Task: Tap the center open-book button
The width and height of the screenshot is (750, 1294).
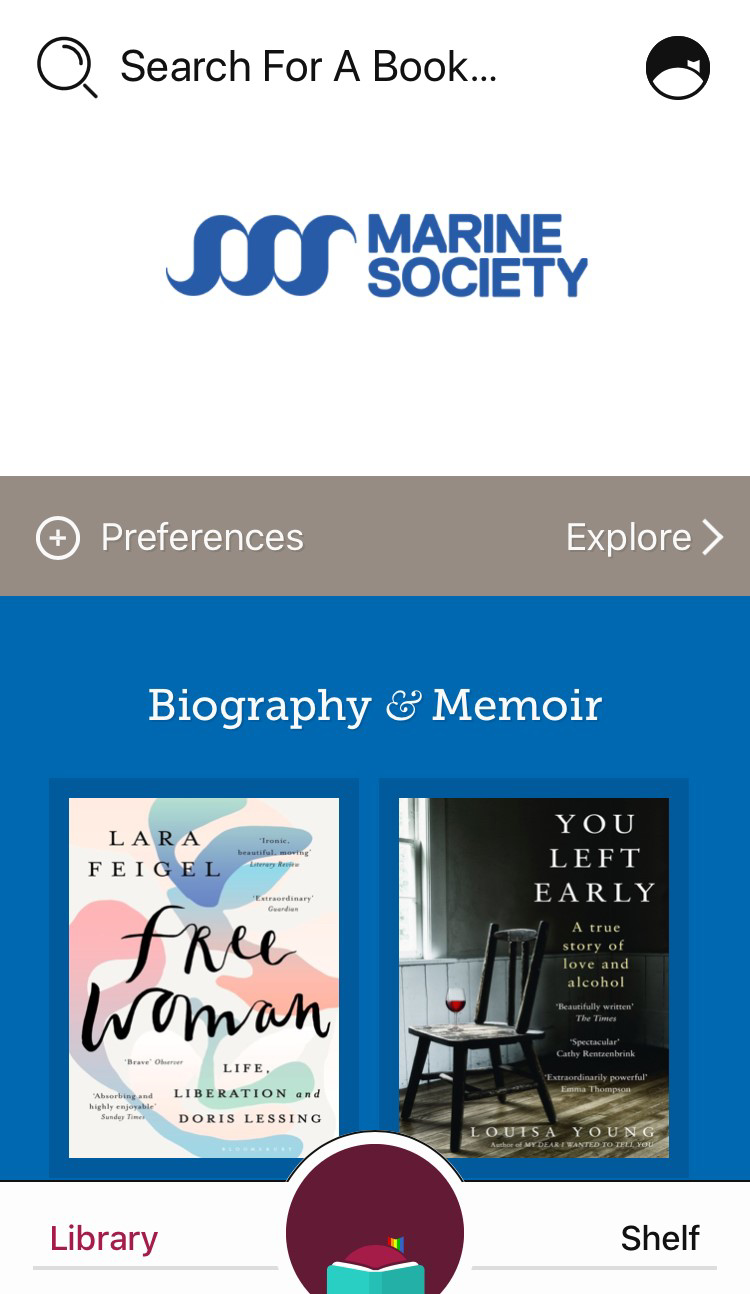Action: point(375,1222)
